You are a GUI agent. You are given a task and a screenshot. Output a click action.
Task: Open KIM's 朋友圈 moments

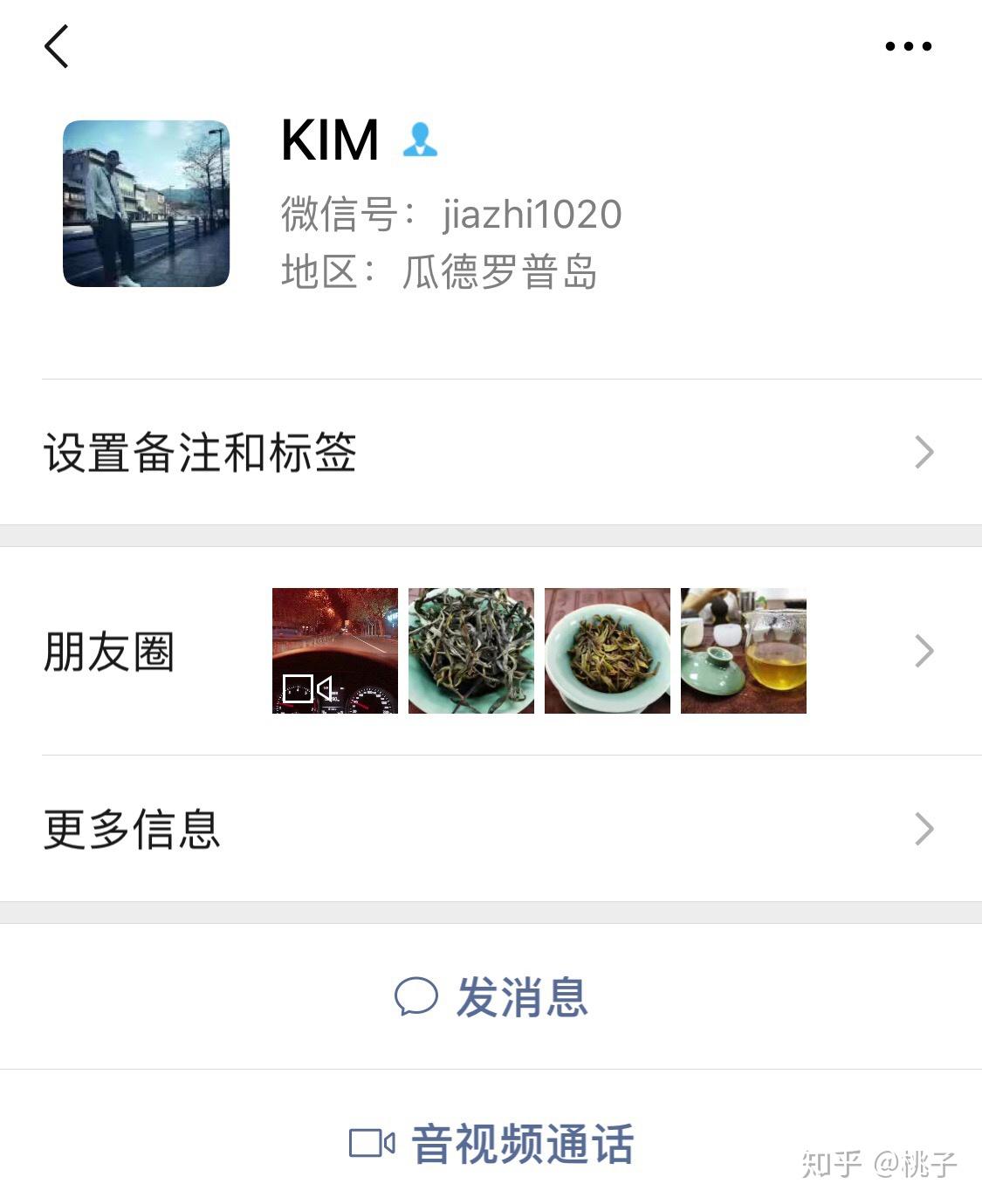[x=489, y=651]
